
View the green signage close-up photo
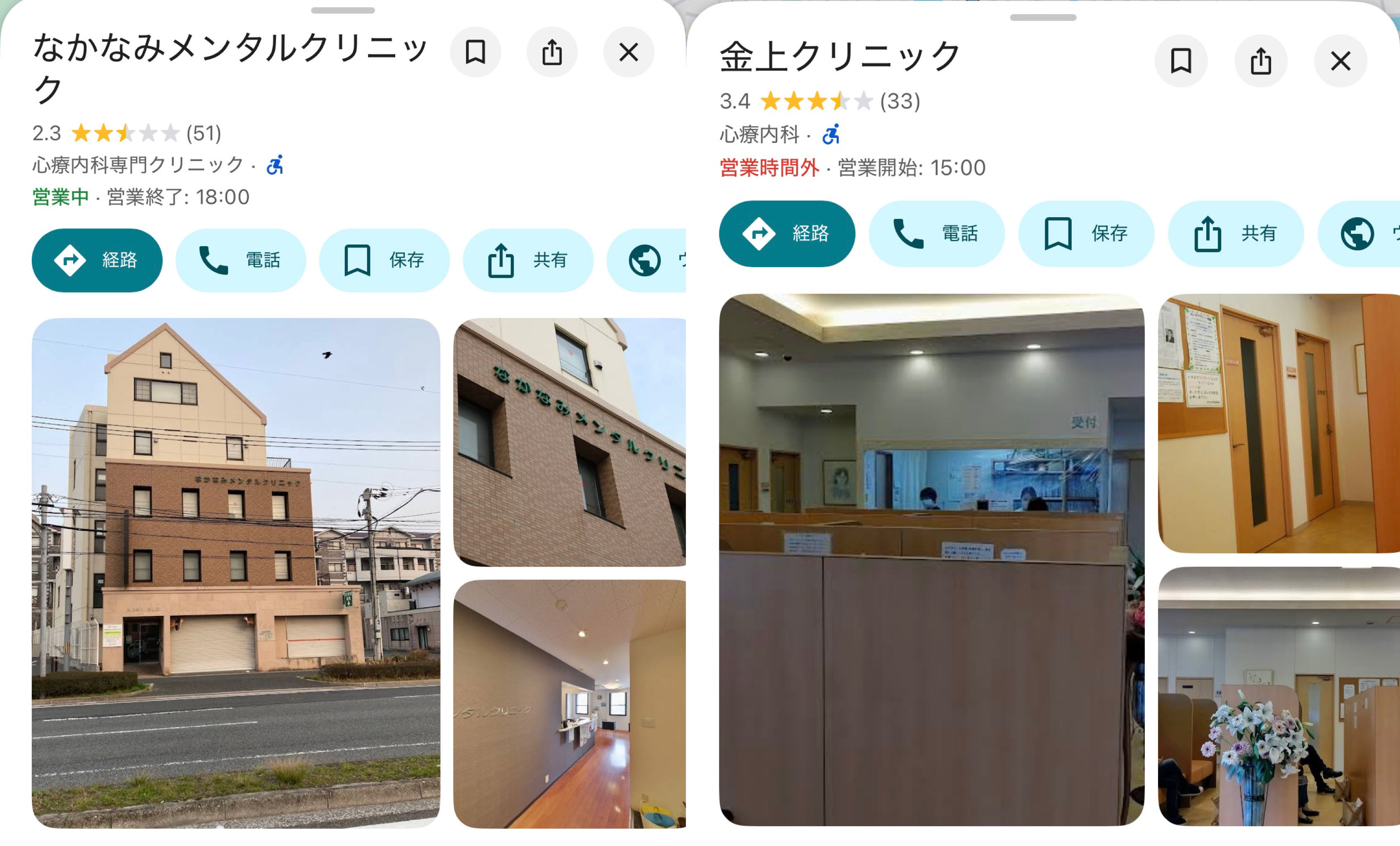569,442
